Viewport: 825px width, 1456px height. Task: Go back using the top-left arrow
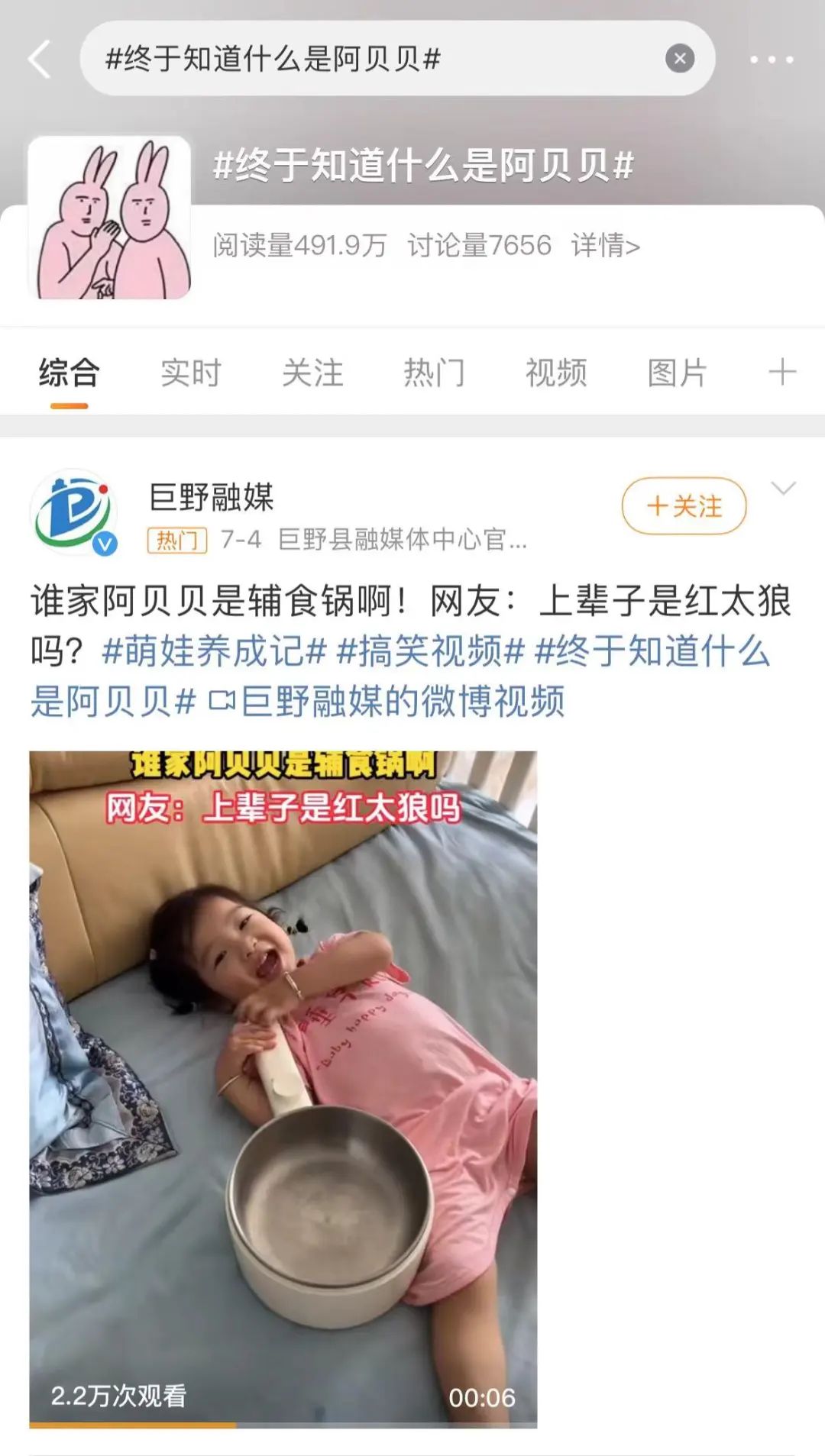(x=40, y=59)
